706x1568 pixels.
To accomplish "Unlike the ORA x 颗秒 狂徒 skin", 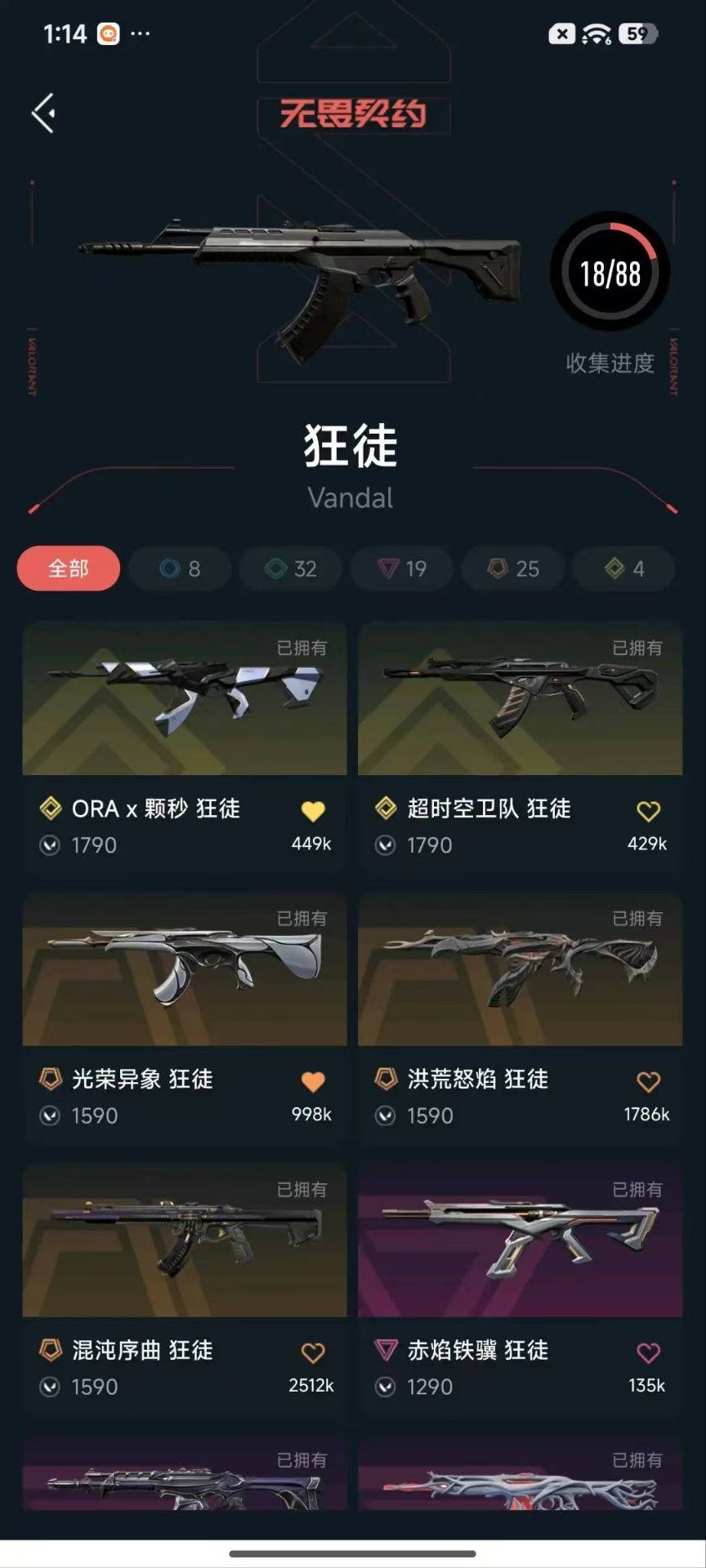I will 313,811.
